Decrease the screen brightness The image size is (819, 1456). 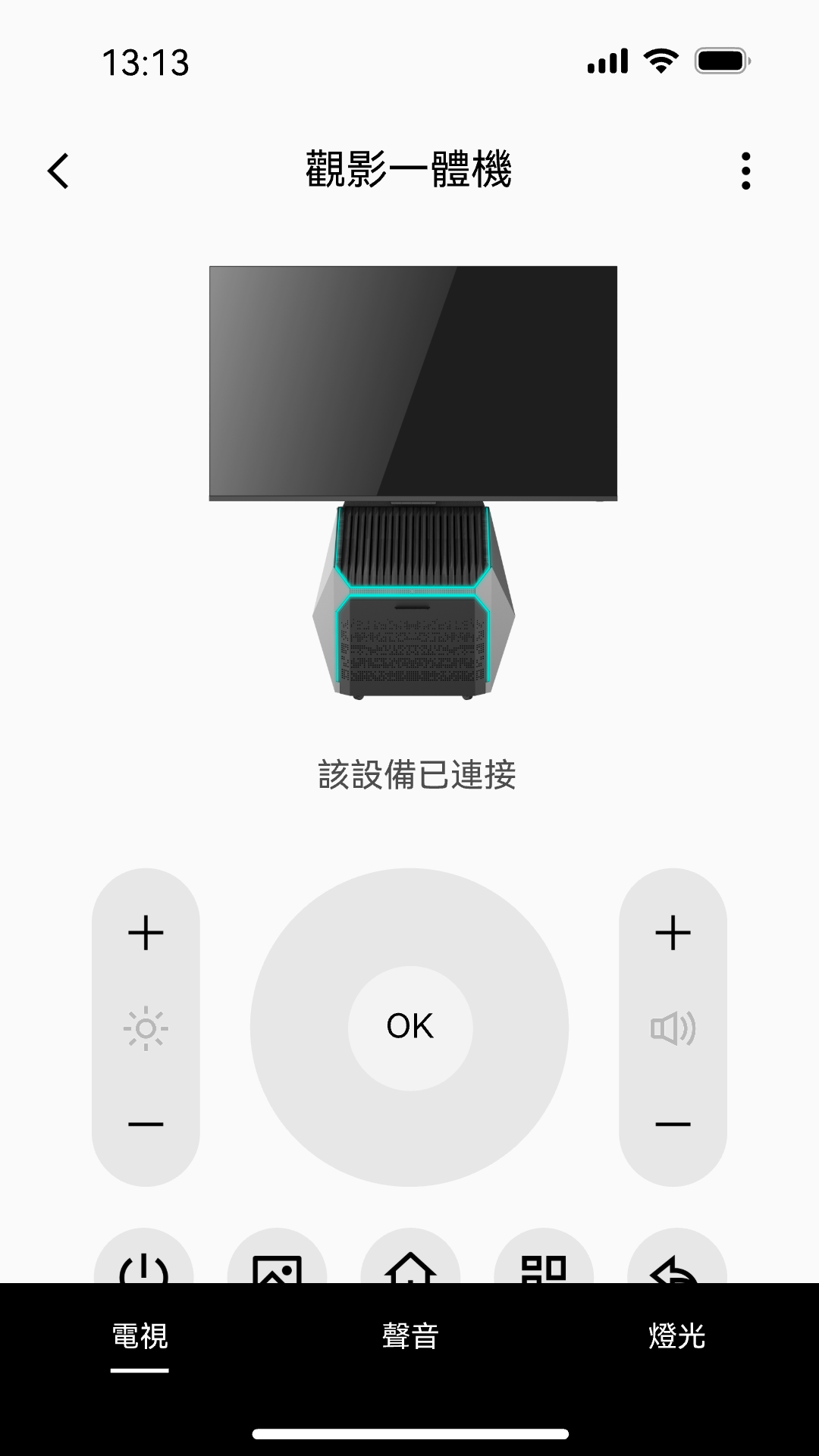146,1124
